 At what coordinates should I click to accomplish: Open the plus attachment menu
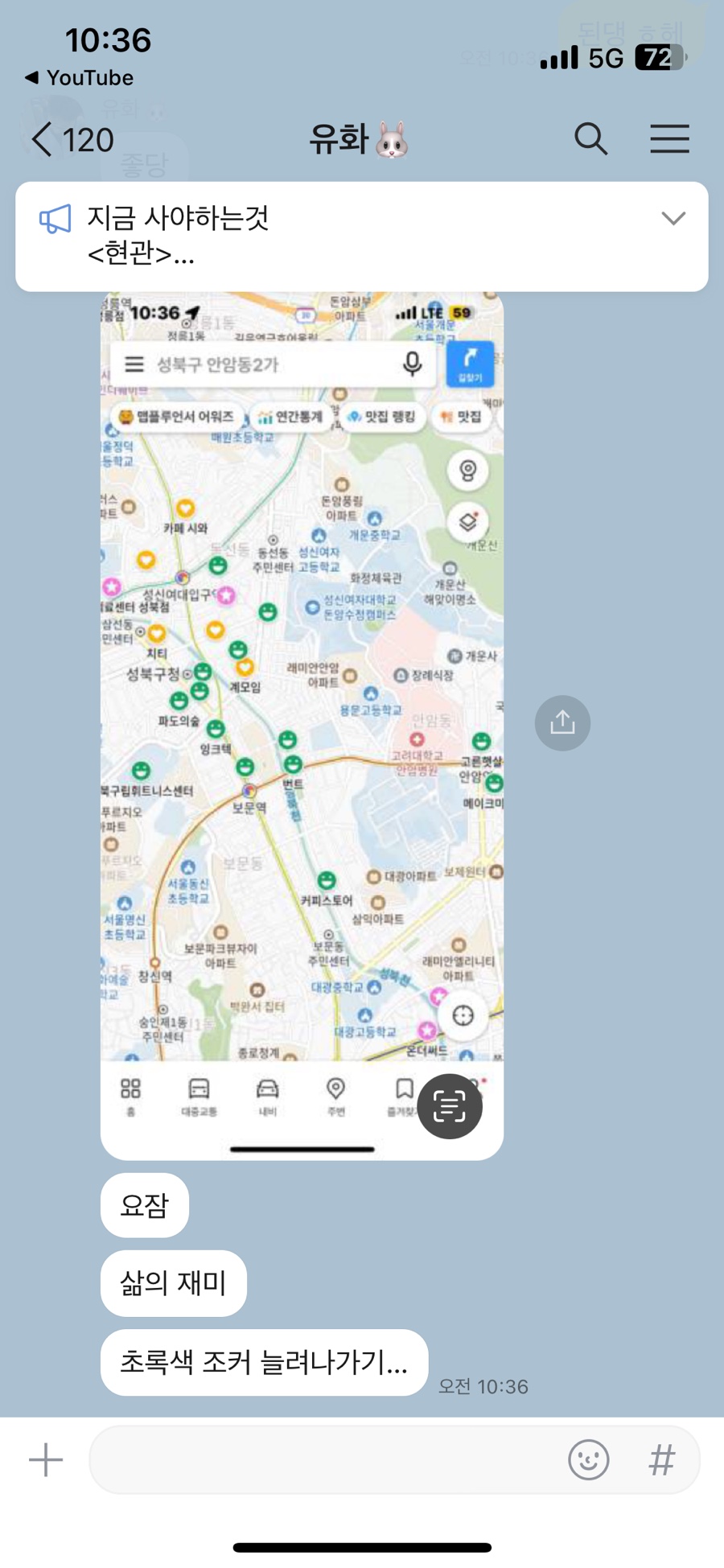(x=46, y=1459)
